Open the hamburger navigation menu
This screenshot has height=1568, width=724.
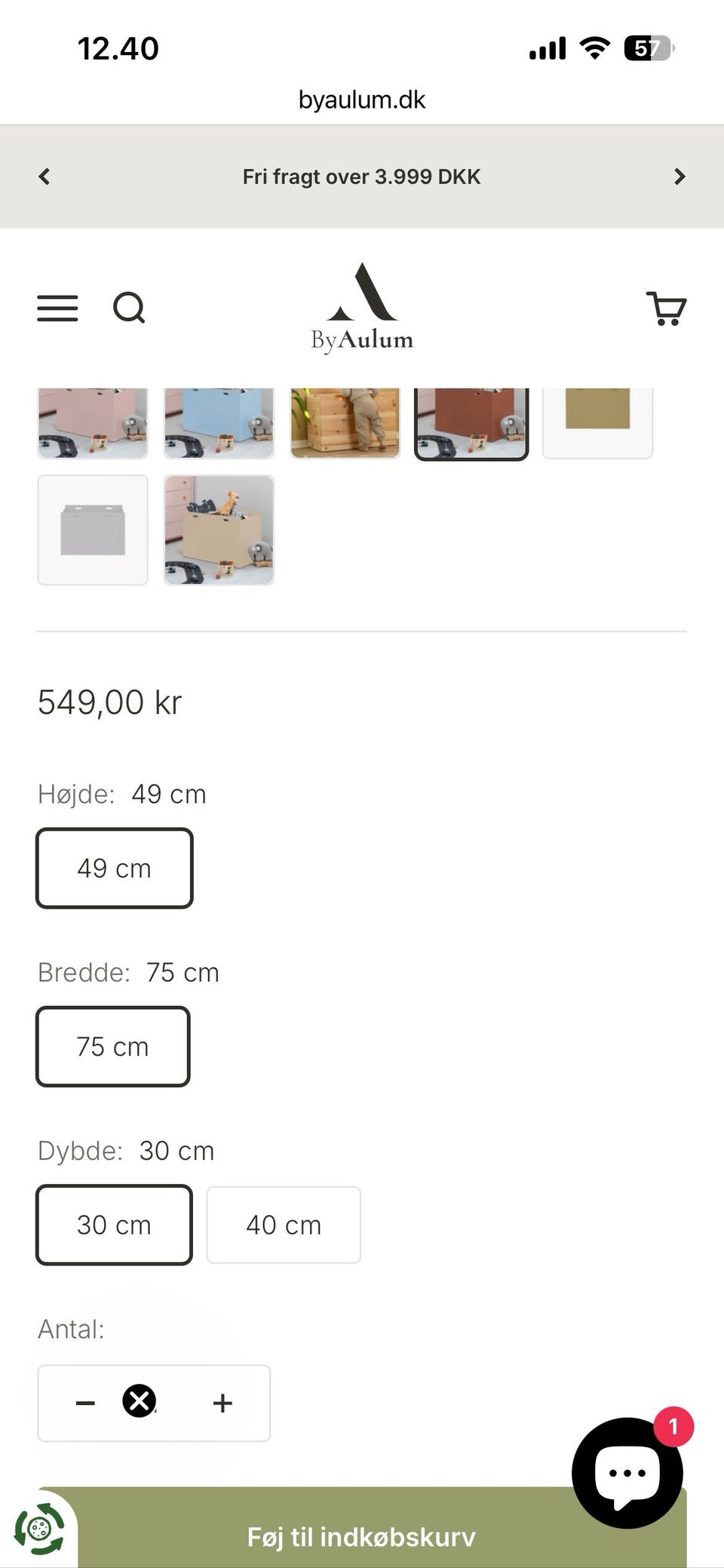(57, 308)
